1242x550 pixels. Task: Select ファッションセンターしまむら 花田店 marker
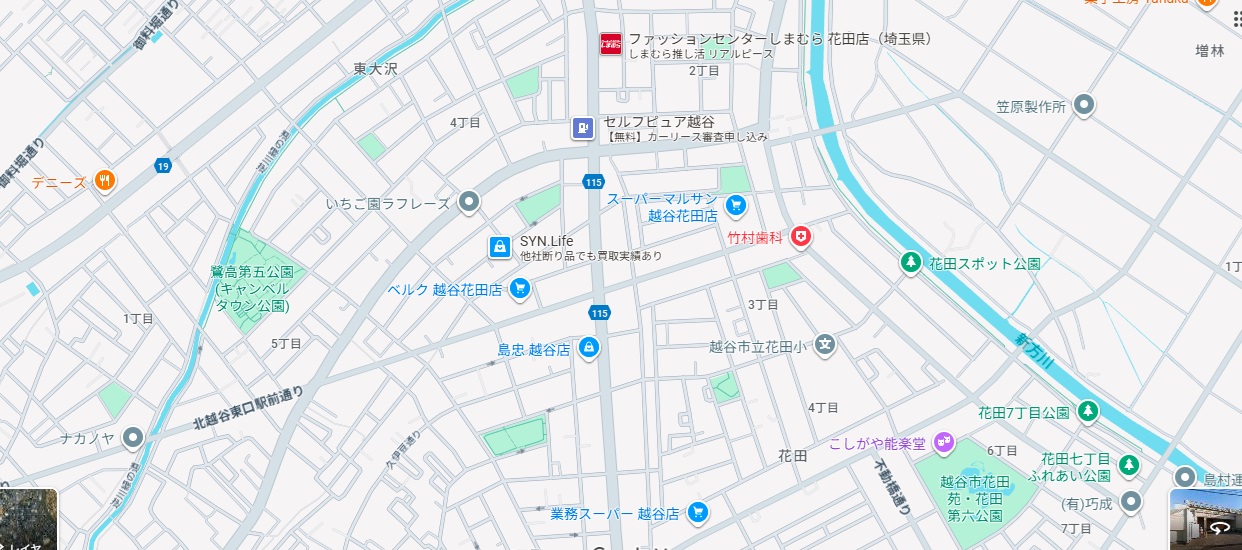click(x=610, y=44)
